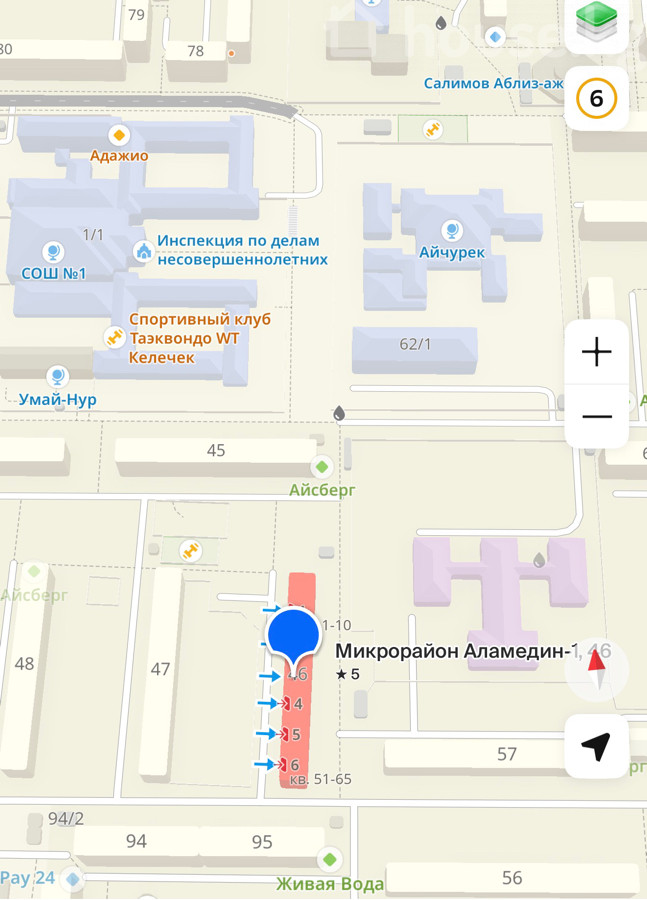Open Спортивный клуб Таэквондо WT Келечек
Screen dimensions: 647x900
pos(115,338)
